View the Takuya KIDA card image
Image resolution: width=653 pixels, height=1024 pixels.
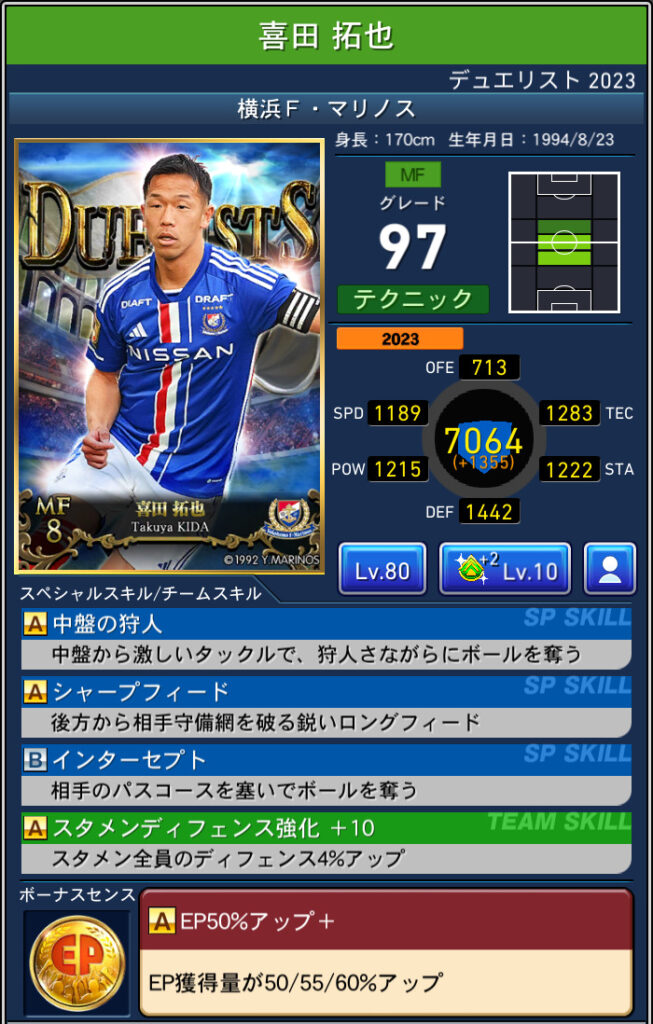pos(168,357)
